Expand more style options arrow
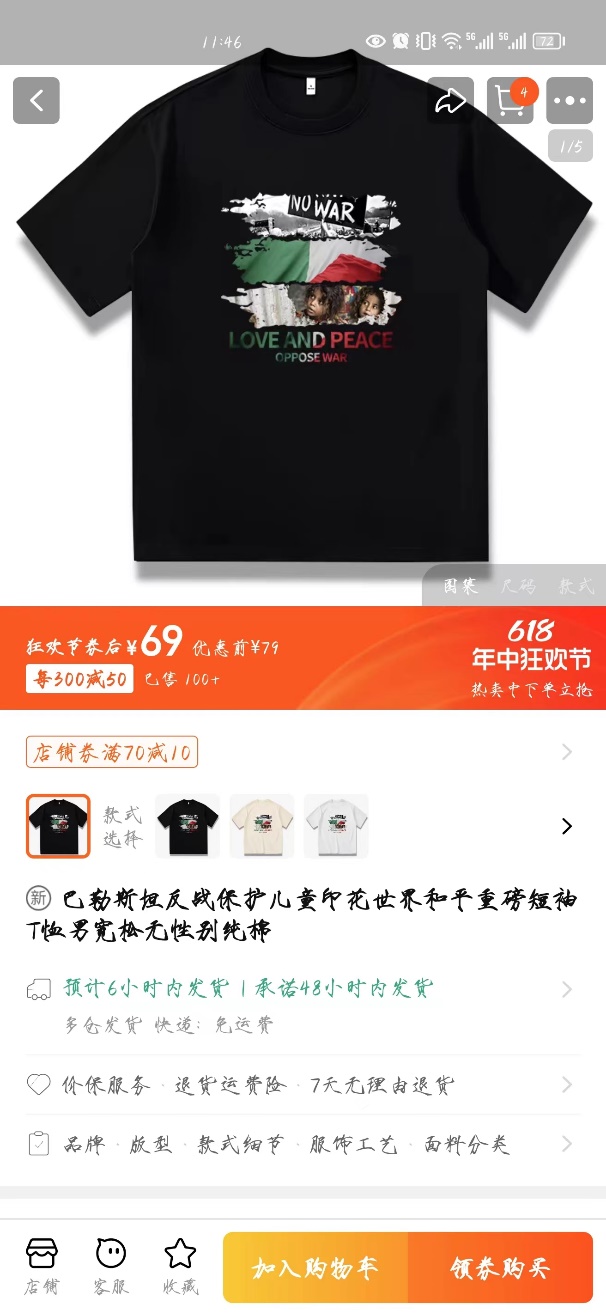This screenshot has height=1316, width=606. (x=567, y=826)
